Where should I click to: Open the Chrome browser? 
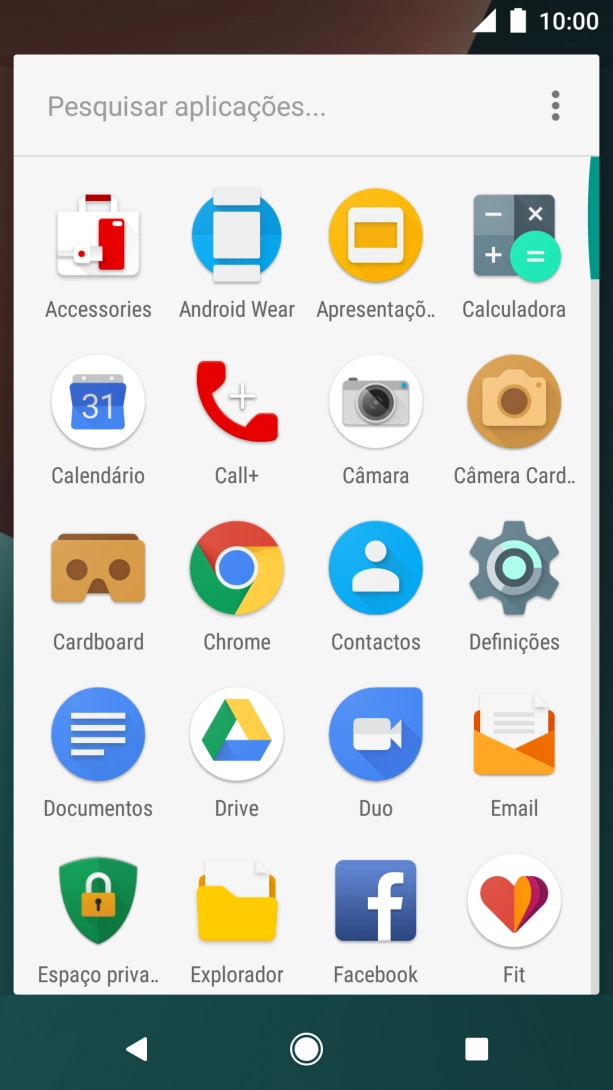point(237,569)
